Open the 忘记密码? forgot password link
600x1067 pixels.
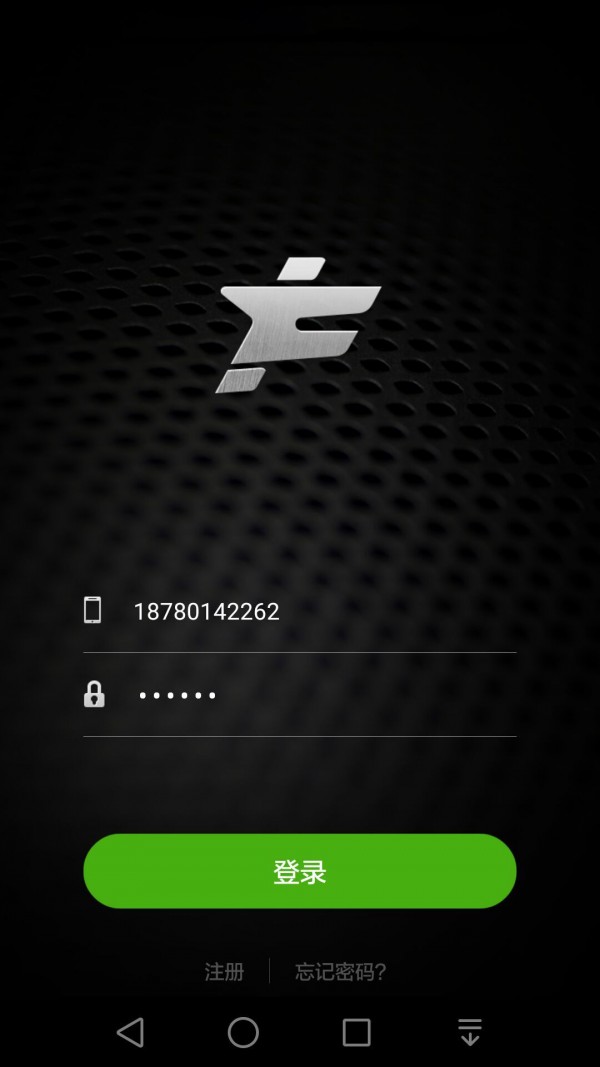[341, 972]
